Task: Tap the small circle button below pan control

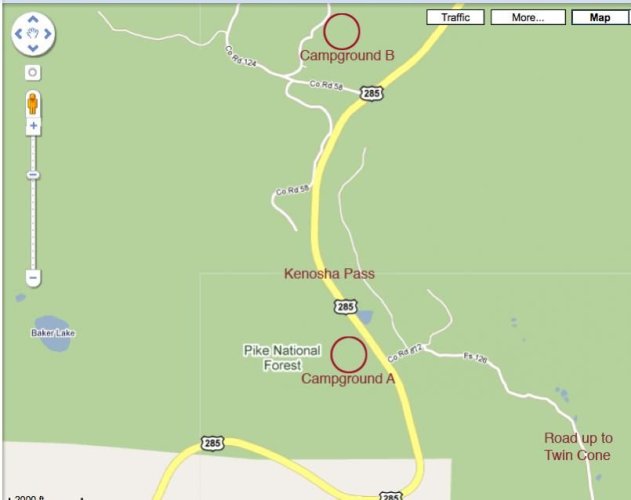Action: [x=33, y=72]
